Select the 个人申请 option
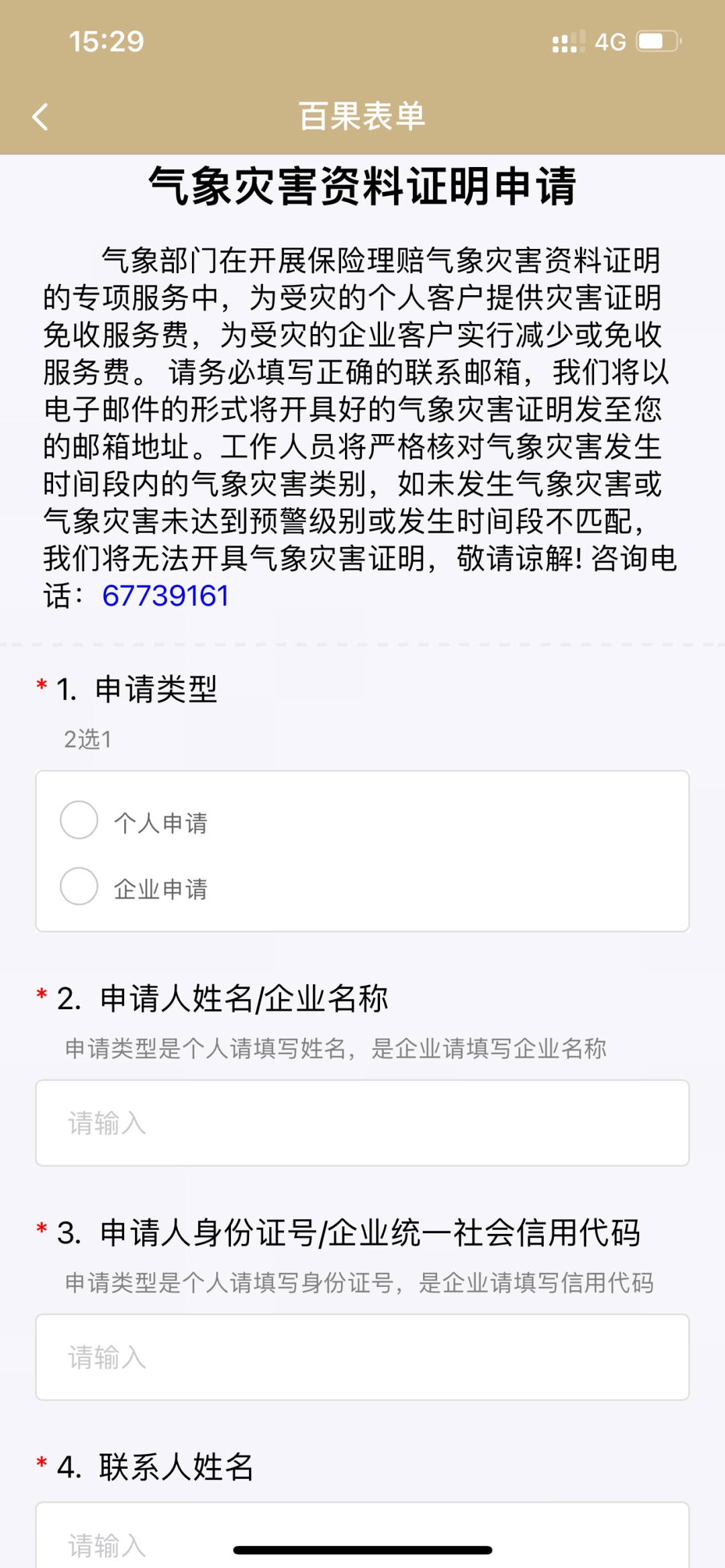Screen dimensions: 725x1568 point(80,820)
